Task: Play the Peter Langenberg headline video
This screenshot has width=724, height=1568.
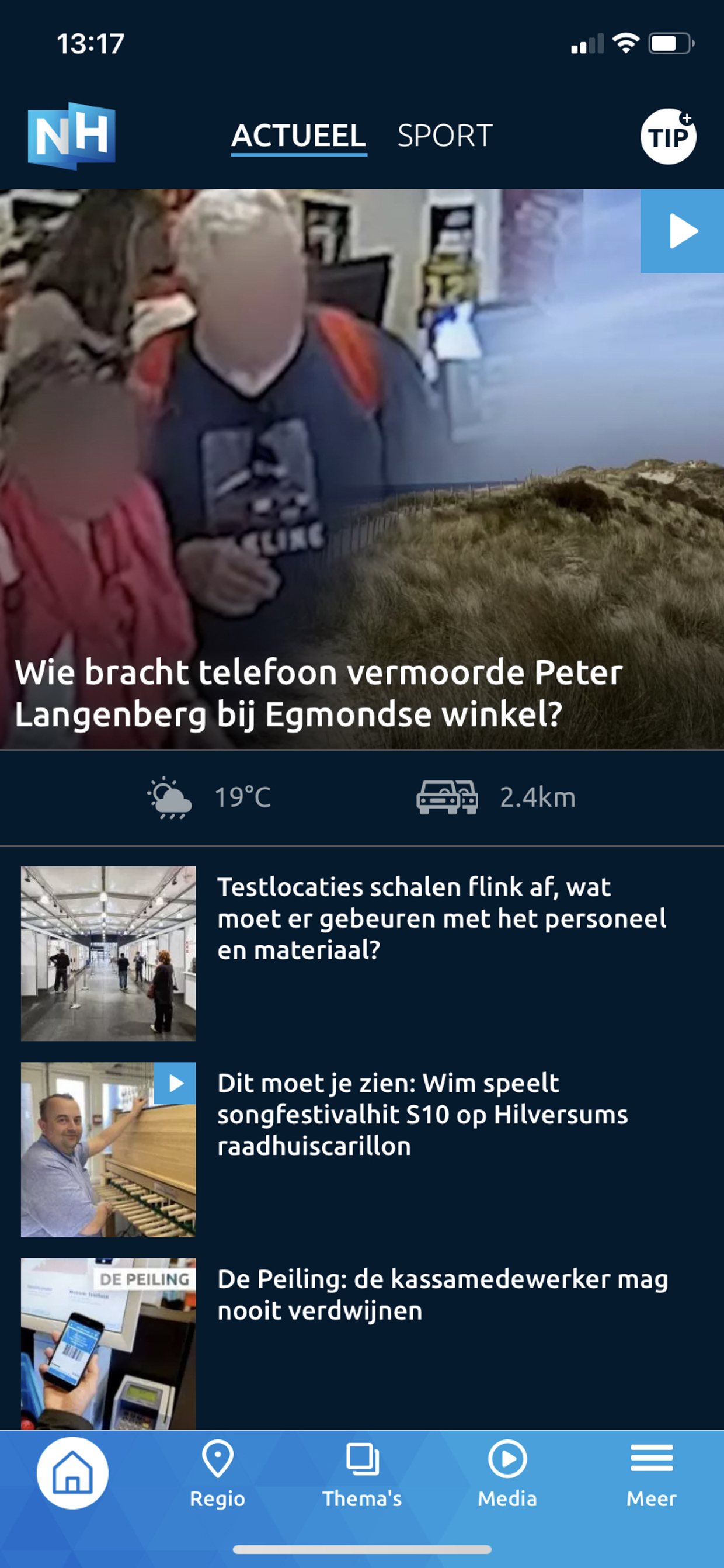Action: pos(681,231)
